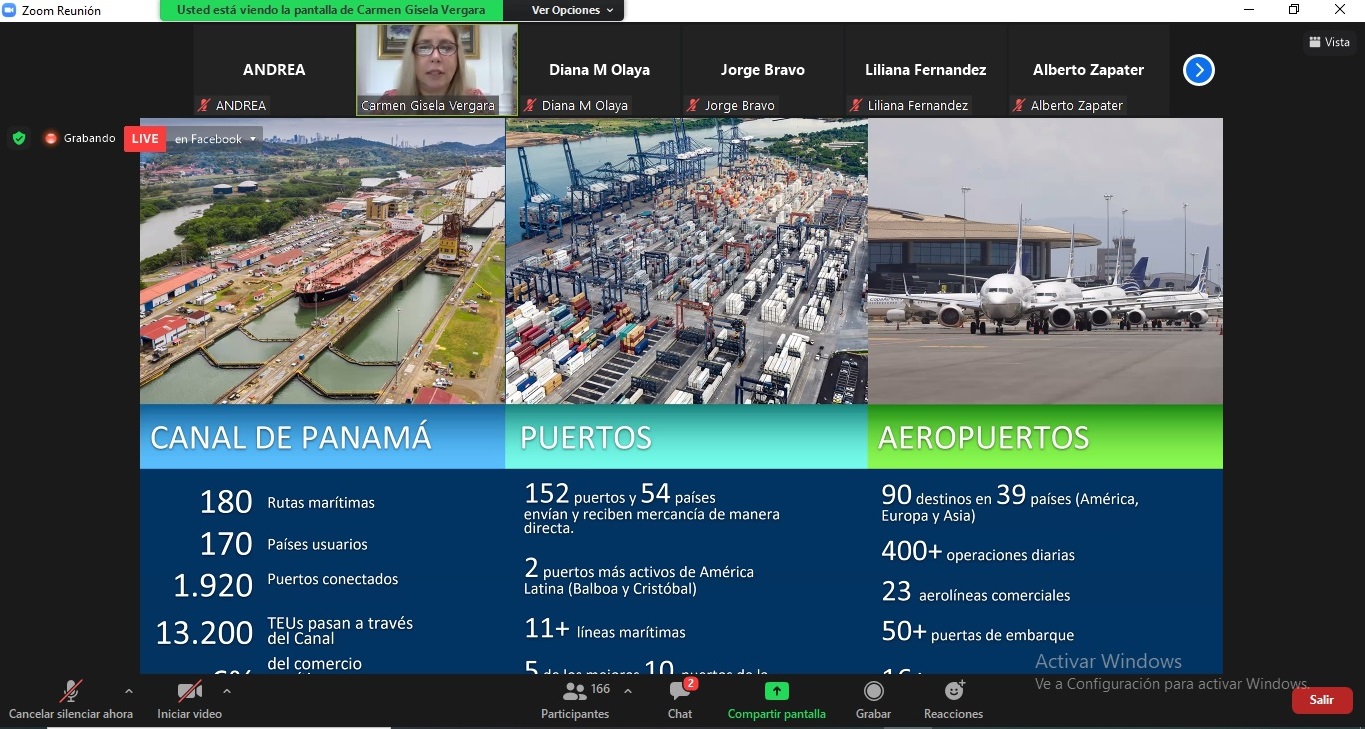Viewport: 1365px width, 729px height.
Task: Unmute microphone with Cancelar silenciar ahora
Action: coord(70,698)
